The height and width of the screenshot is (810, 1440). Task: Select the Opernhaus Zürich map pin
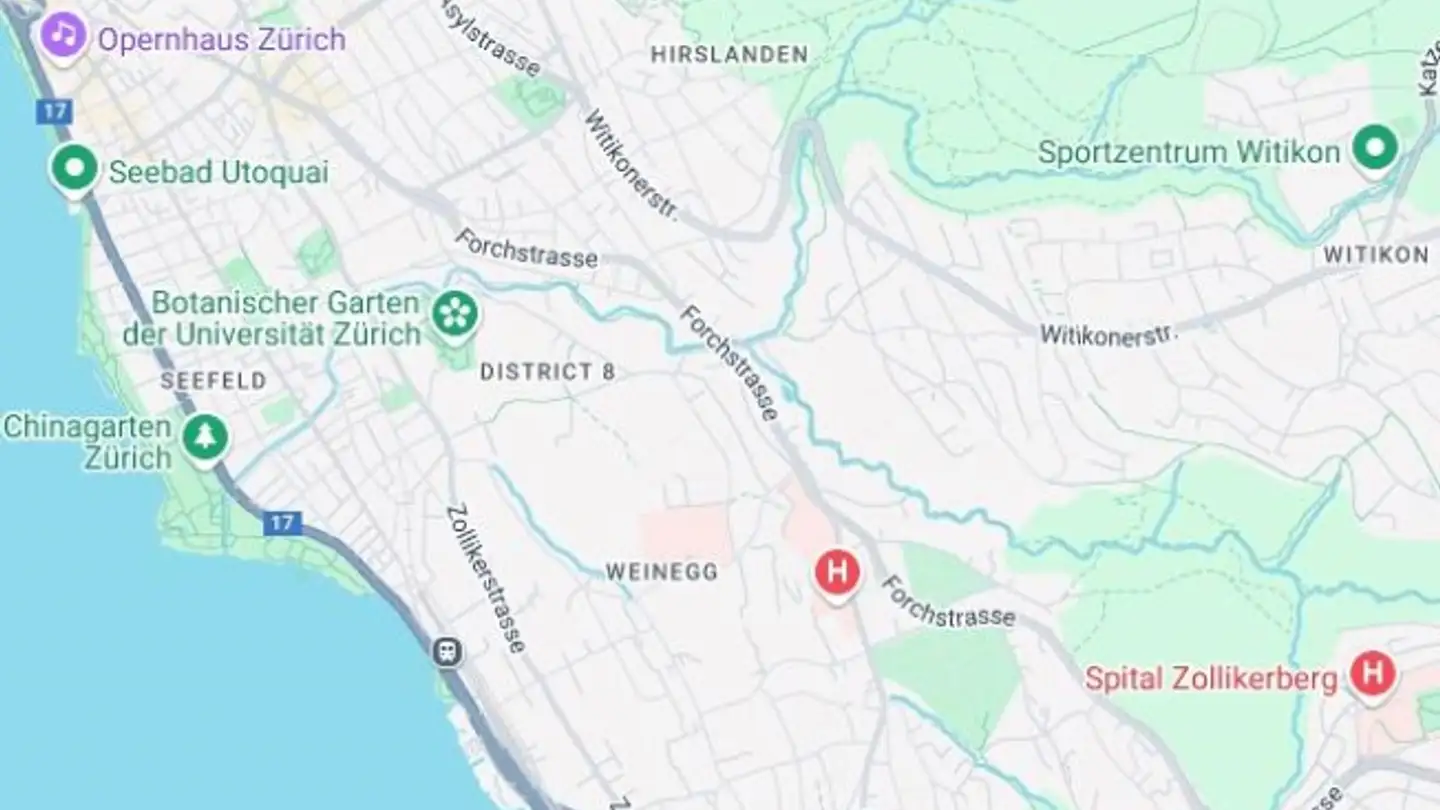63,36
